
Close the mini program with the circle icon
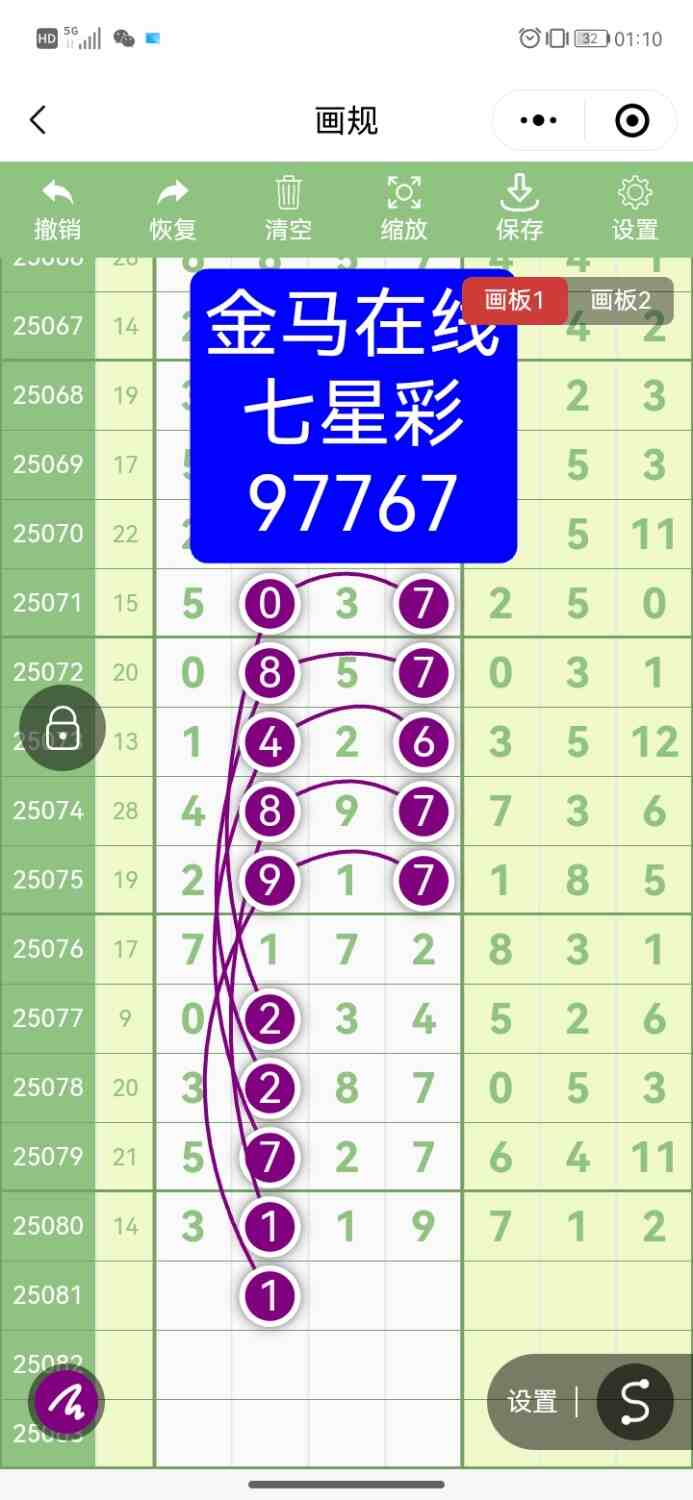click(x=632, y=121)
